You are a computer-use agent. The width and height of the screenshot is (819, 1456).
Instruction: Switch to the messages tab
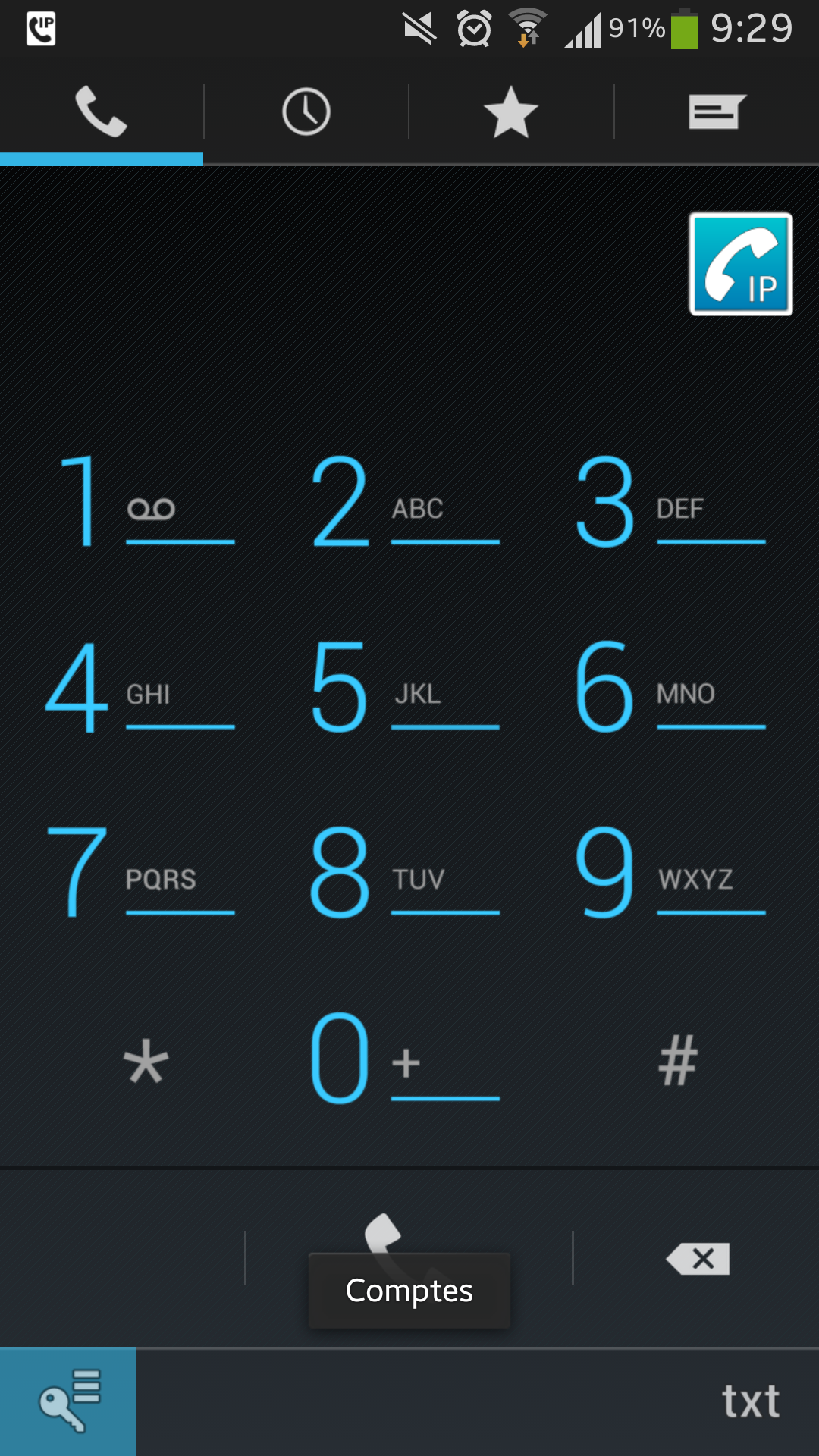click(717, 112)
